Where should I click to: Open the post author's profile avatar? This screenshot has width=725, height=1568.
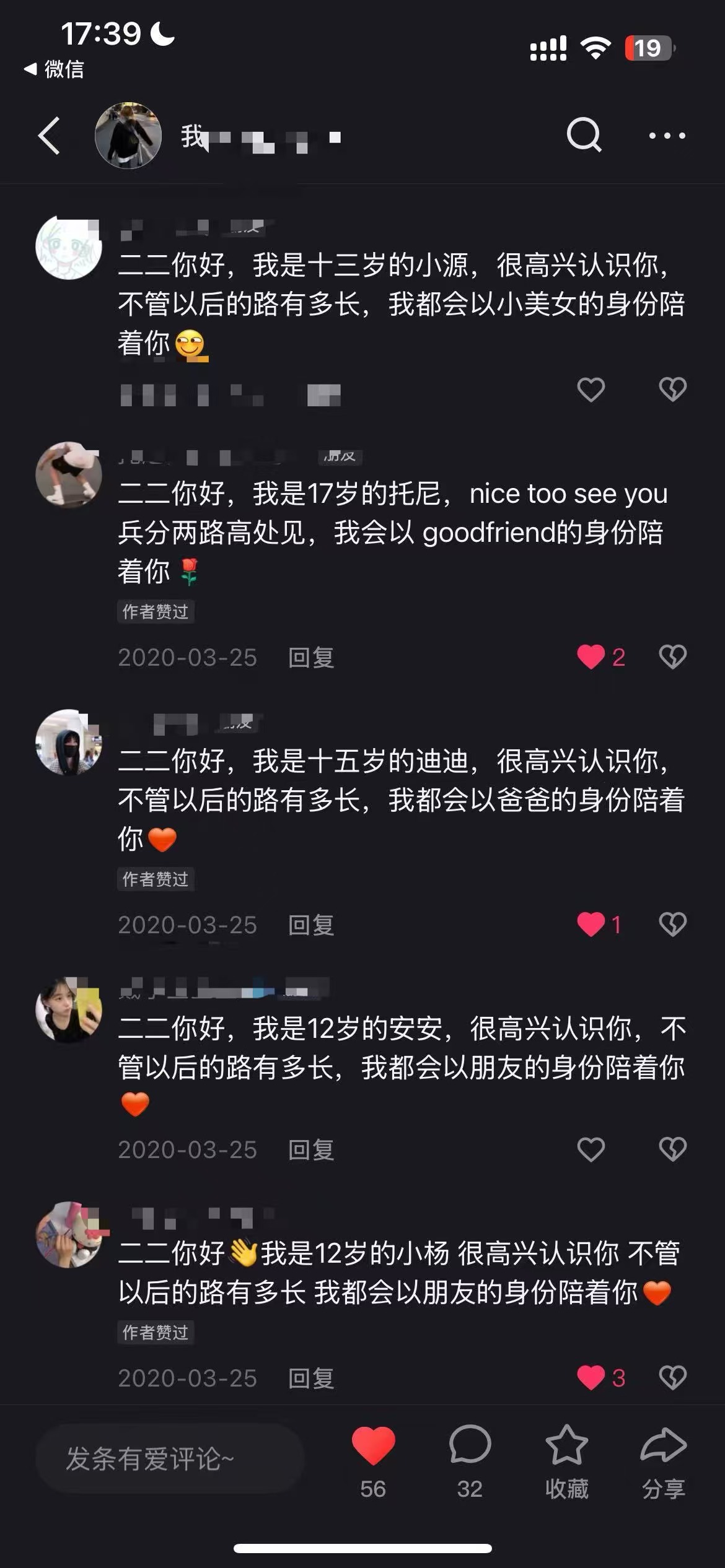(x=128, y=136)
